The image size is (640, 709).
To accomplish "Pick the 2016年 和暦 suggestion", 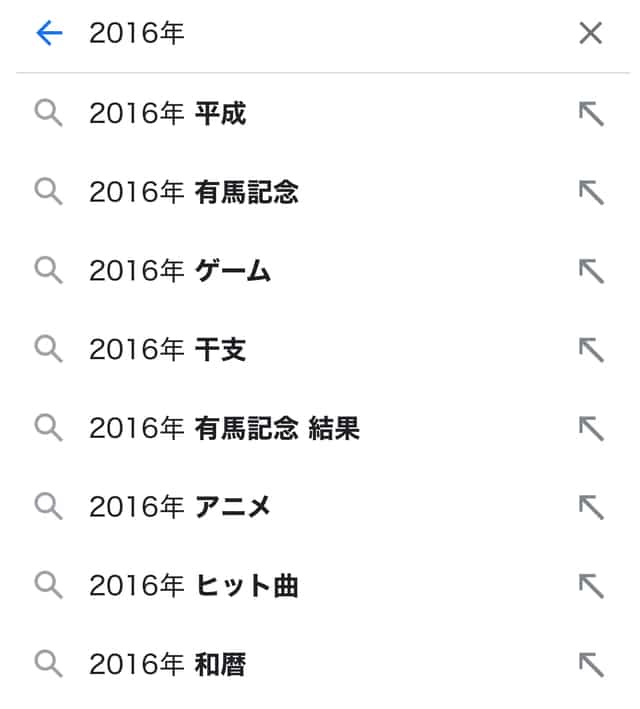I will coord(167,664).
